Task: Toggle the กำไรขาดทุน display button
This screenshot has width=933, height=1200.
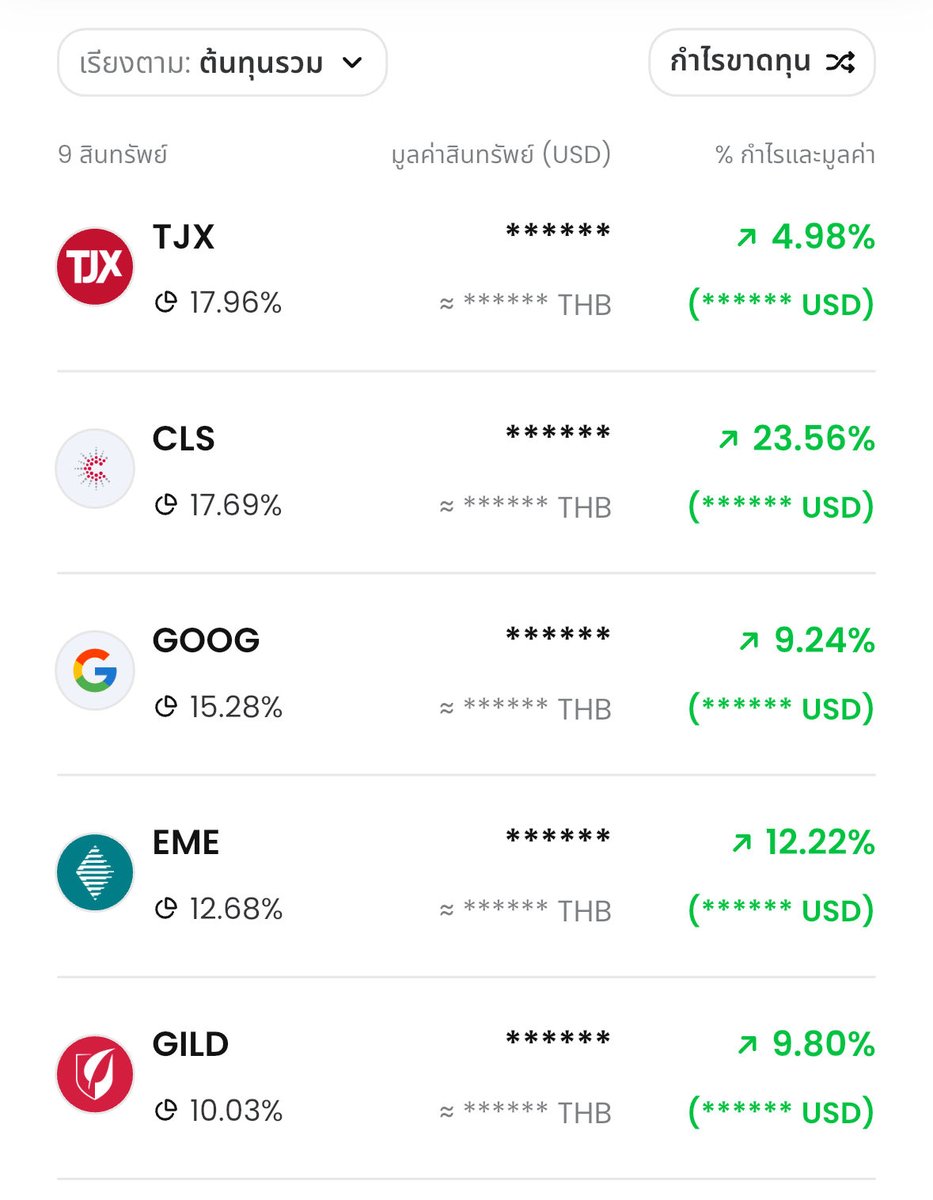Action: pyautogui.click(x=762, y=63)
